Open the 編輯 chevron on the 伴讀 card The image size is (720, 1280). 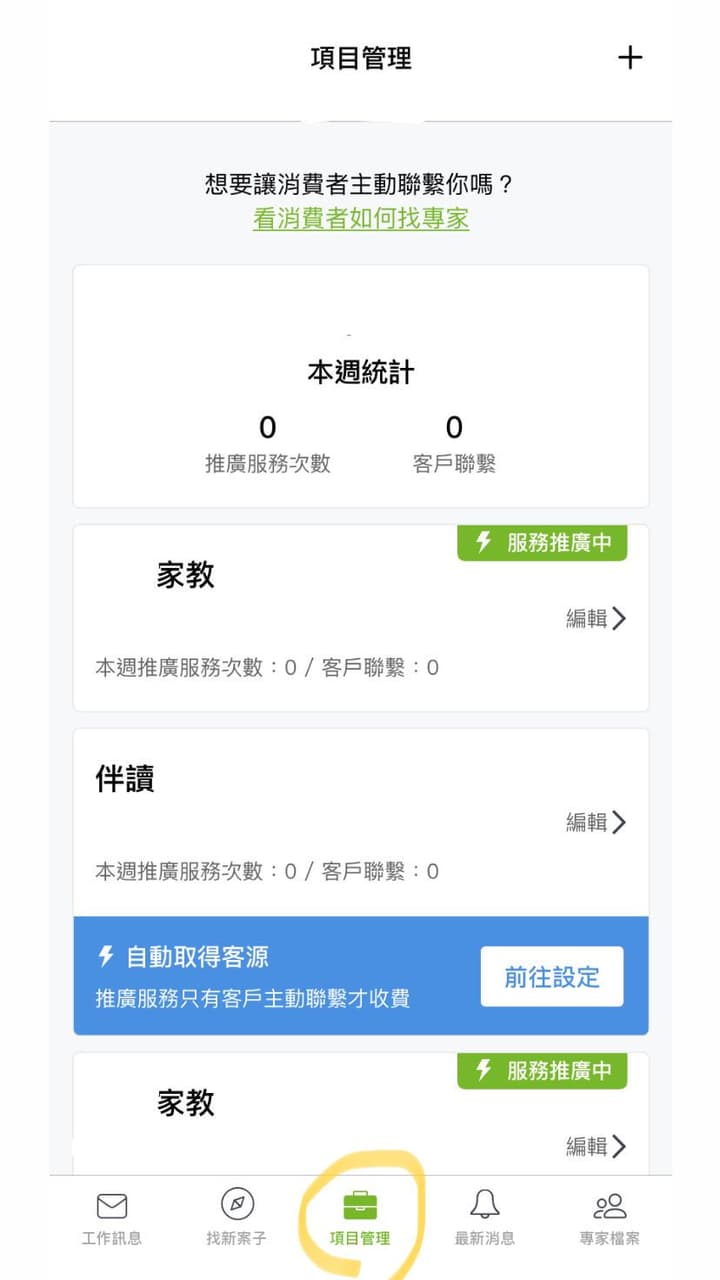pos(593,822)
